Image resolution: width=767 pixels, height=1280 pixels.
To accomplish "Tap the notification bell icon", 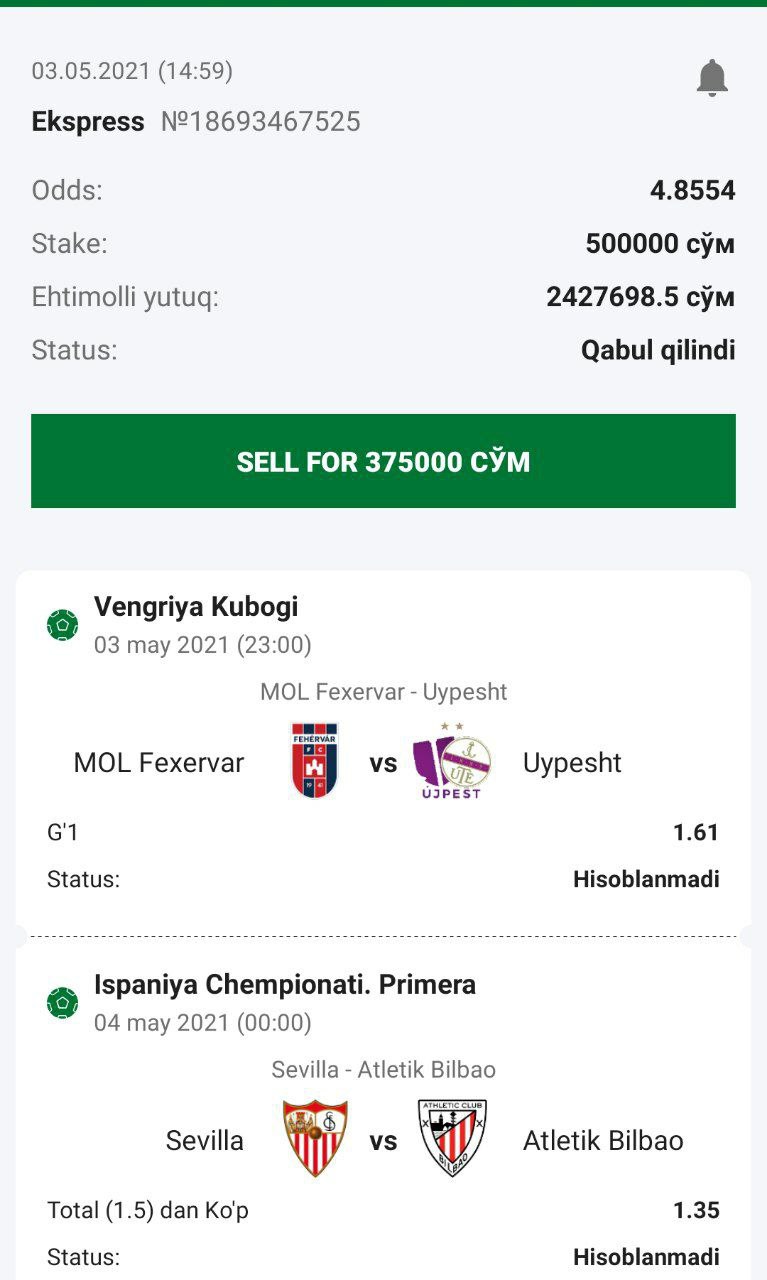I will coord(712,78).
